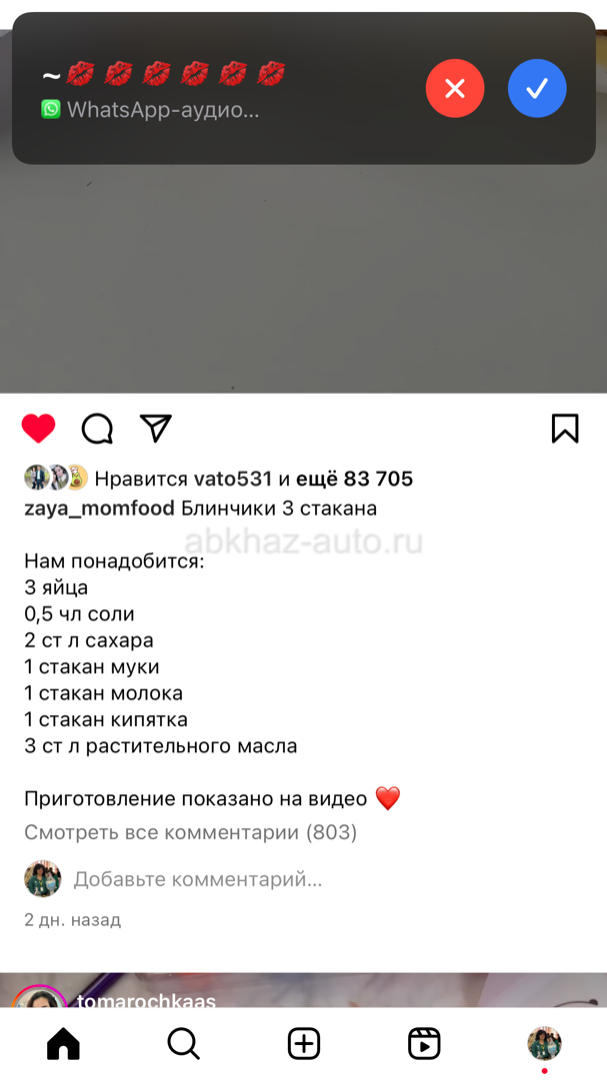Open vato531 in the likes line
The width and height of the screenshot is (607, 1080).
click(233, 479)
